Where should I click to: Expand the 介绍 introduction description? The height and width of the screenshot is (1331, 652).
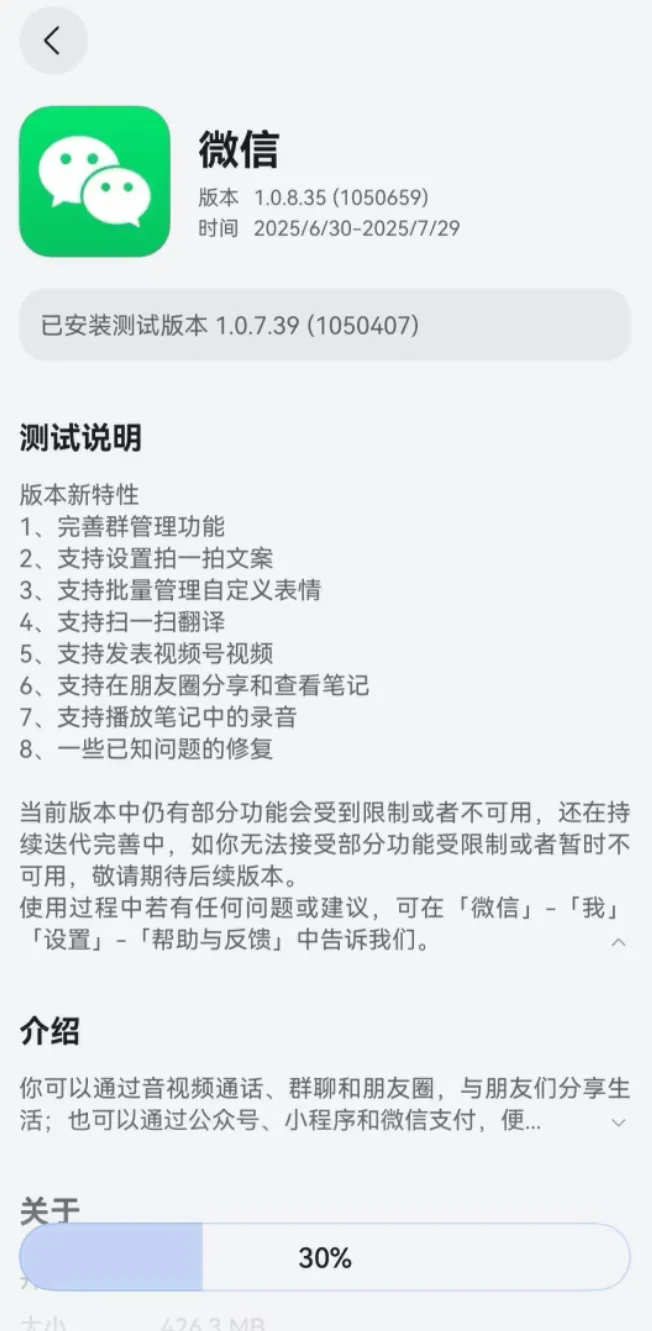618,1123
